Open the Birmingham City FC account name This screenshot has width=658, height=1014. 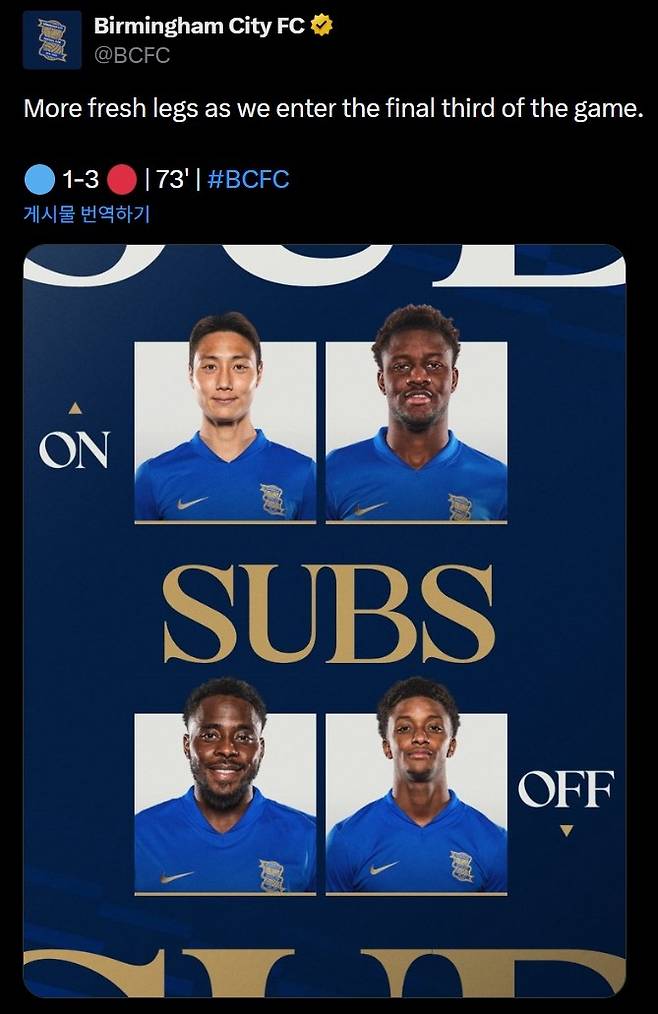pos(198,26)
